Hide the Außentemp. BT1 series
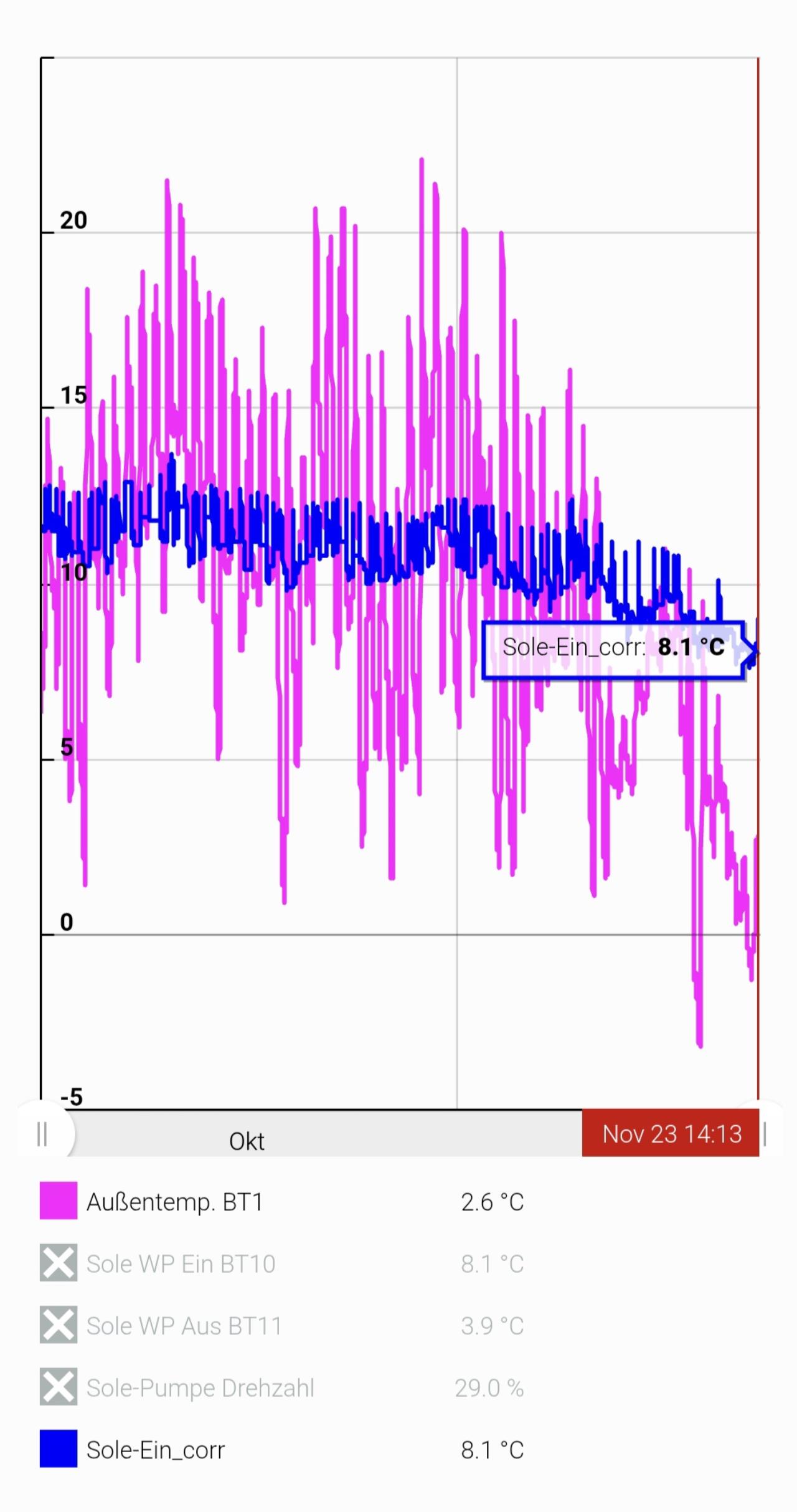 tap(59, 1201)
